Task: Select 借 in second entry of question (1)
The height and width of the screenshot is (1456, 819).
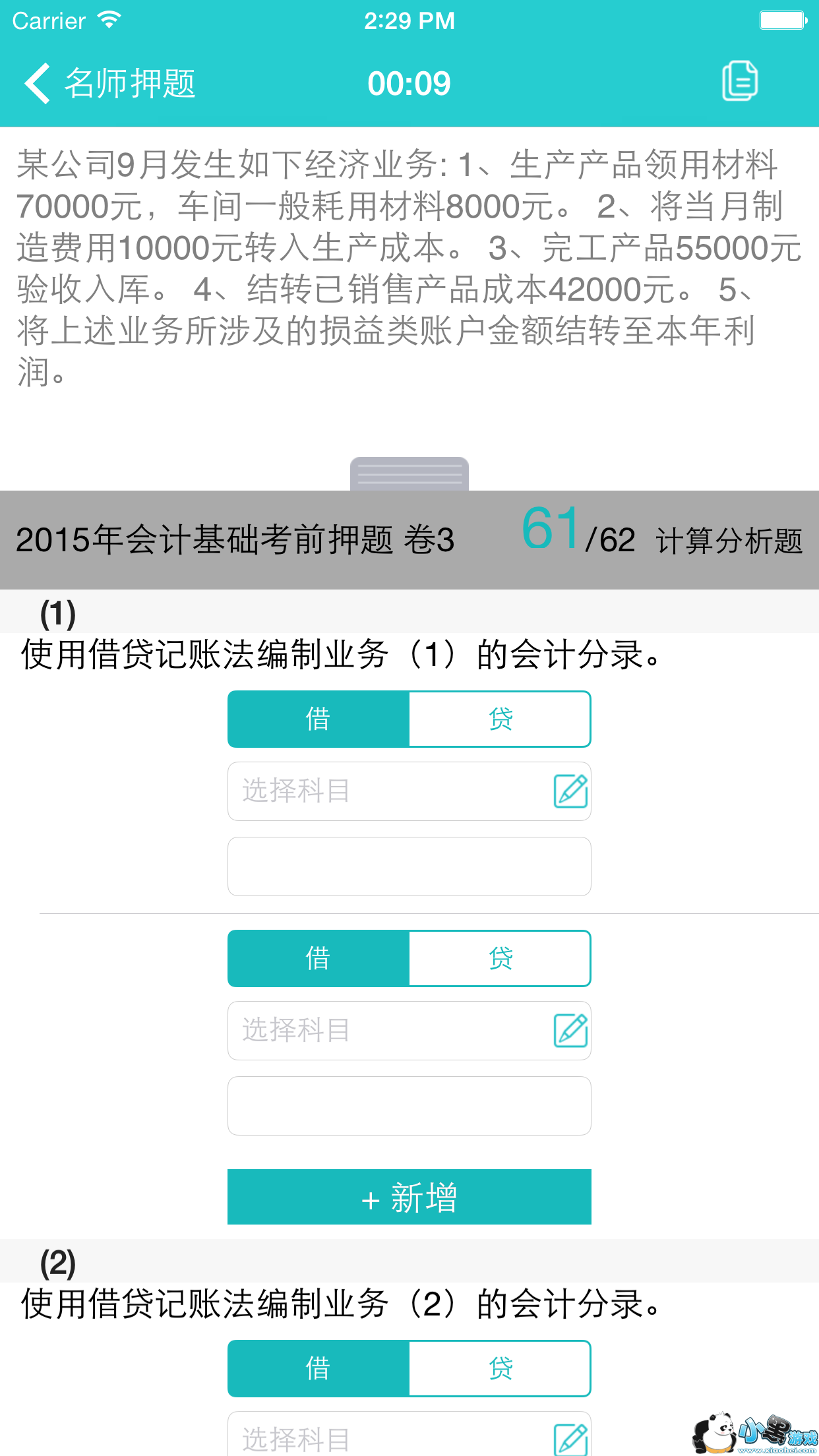Action: coord(318,958)
